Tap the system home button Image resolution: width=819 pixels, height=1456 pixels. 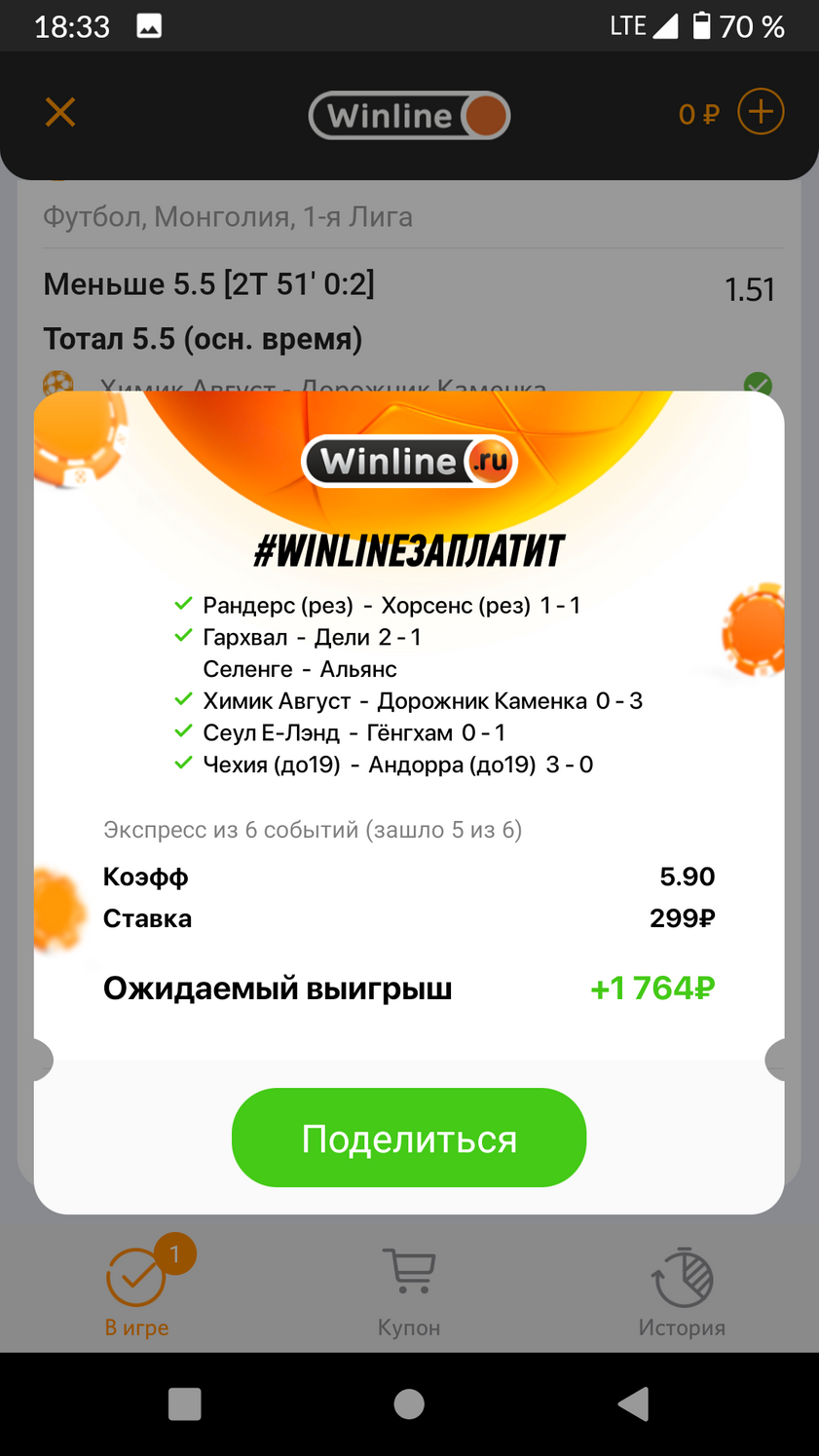409,1403
